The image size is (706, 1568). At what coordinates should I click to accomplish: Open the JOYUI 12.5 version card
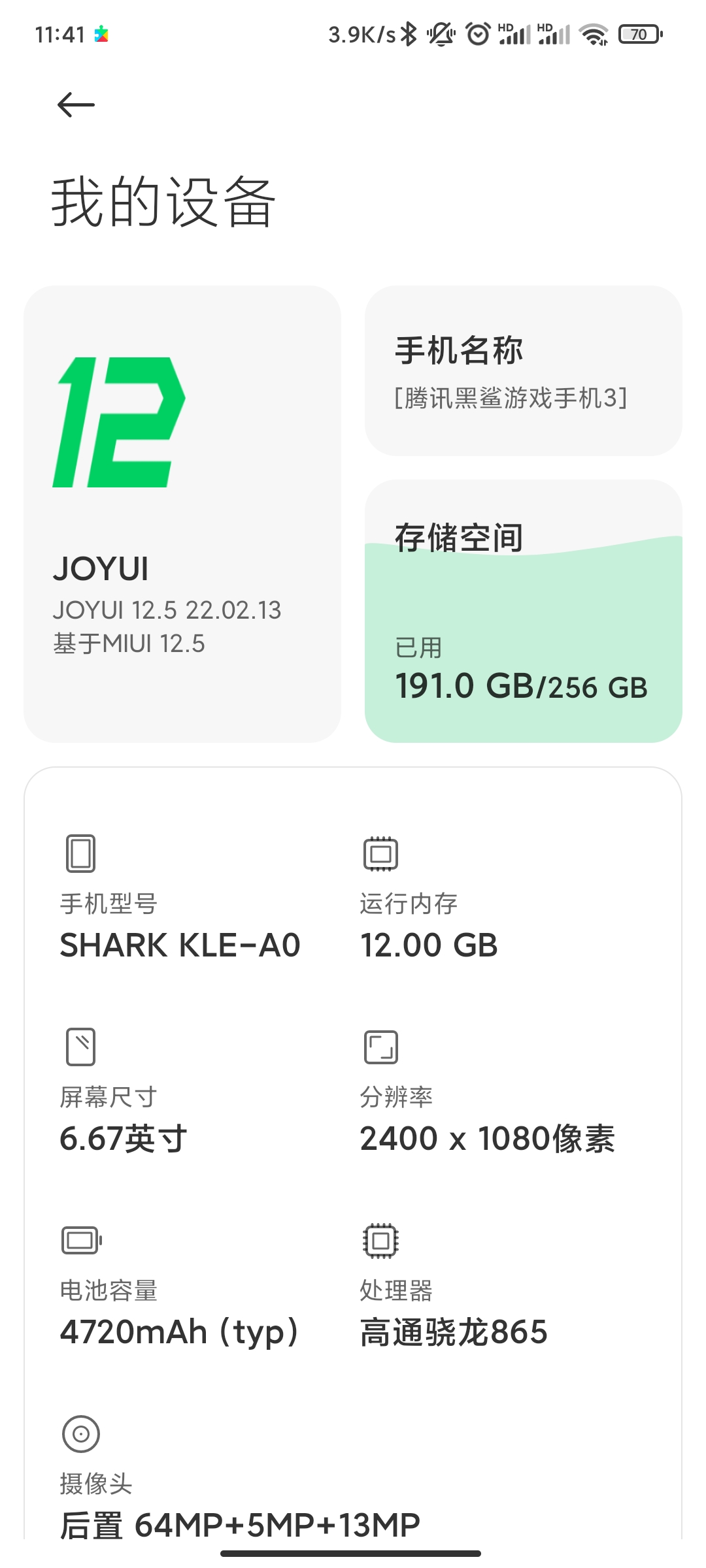[x=182, y=514]
